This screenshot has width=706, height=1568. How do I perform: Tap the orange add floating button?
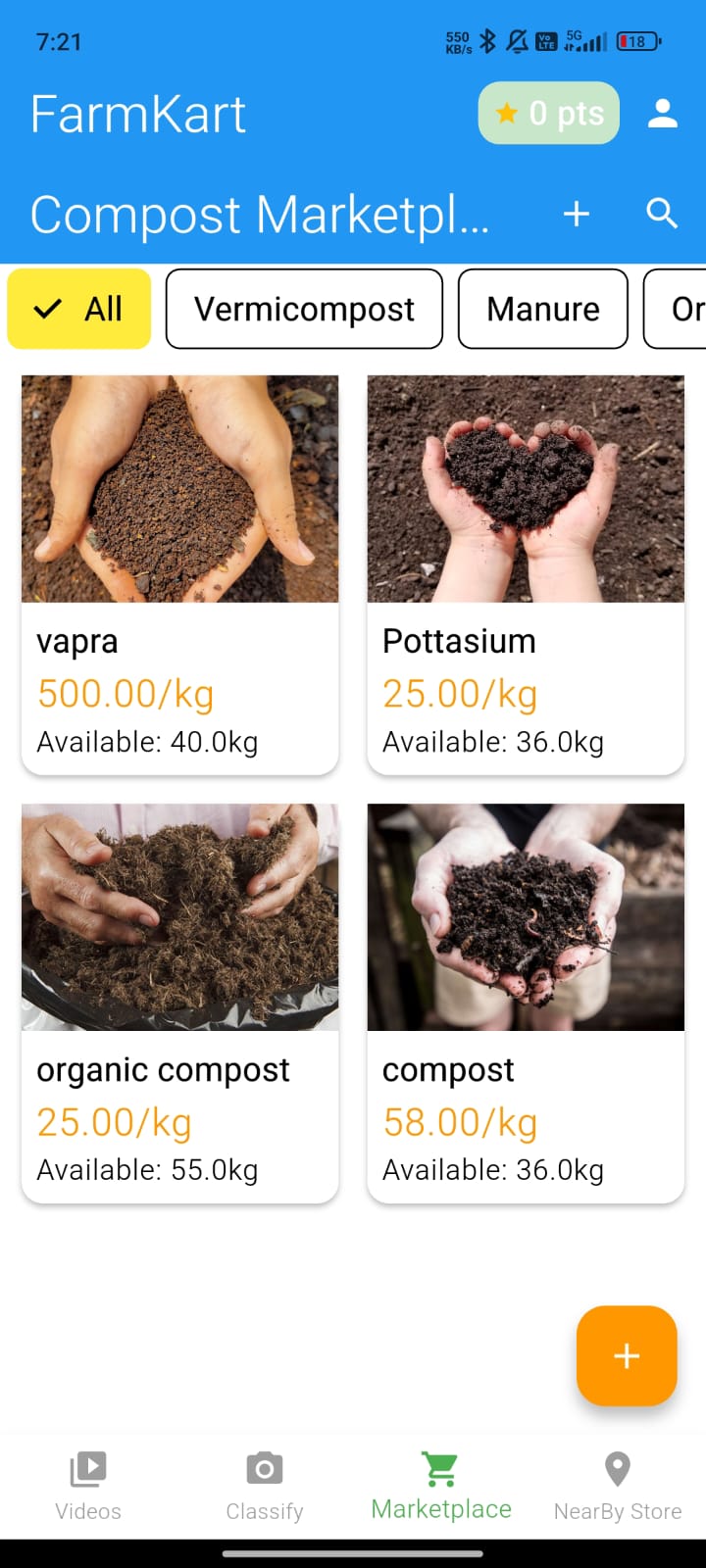[x=627, y=1355]
